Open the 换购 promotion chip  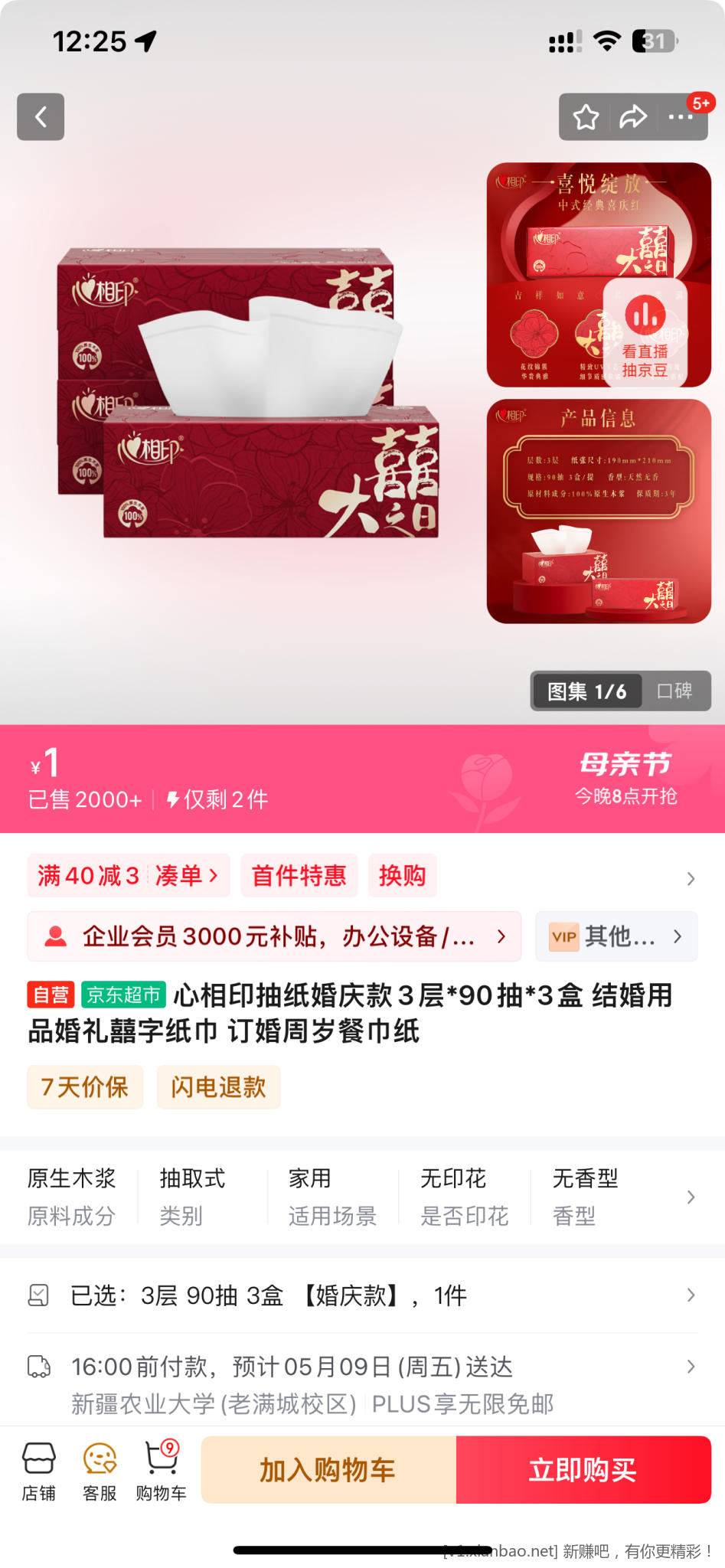[x=402, y=875]
